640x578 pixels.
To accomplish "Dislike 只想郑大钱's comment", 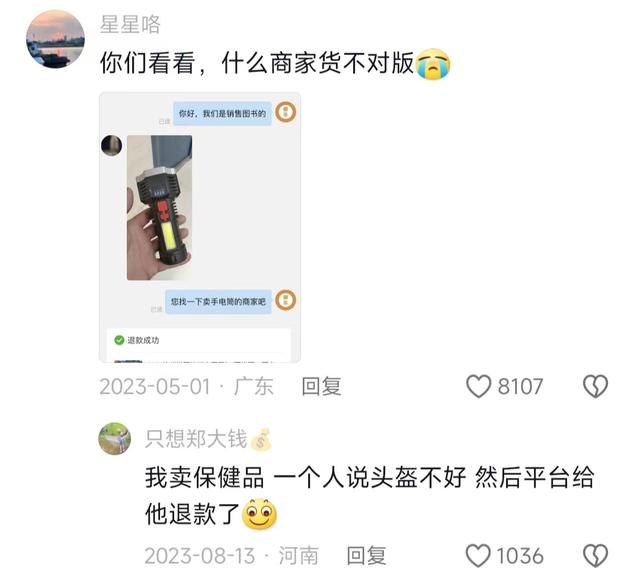I will pyautogui.click(x=596, y=555).
